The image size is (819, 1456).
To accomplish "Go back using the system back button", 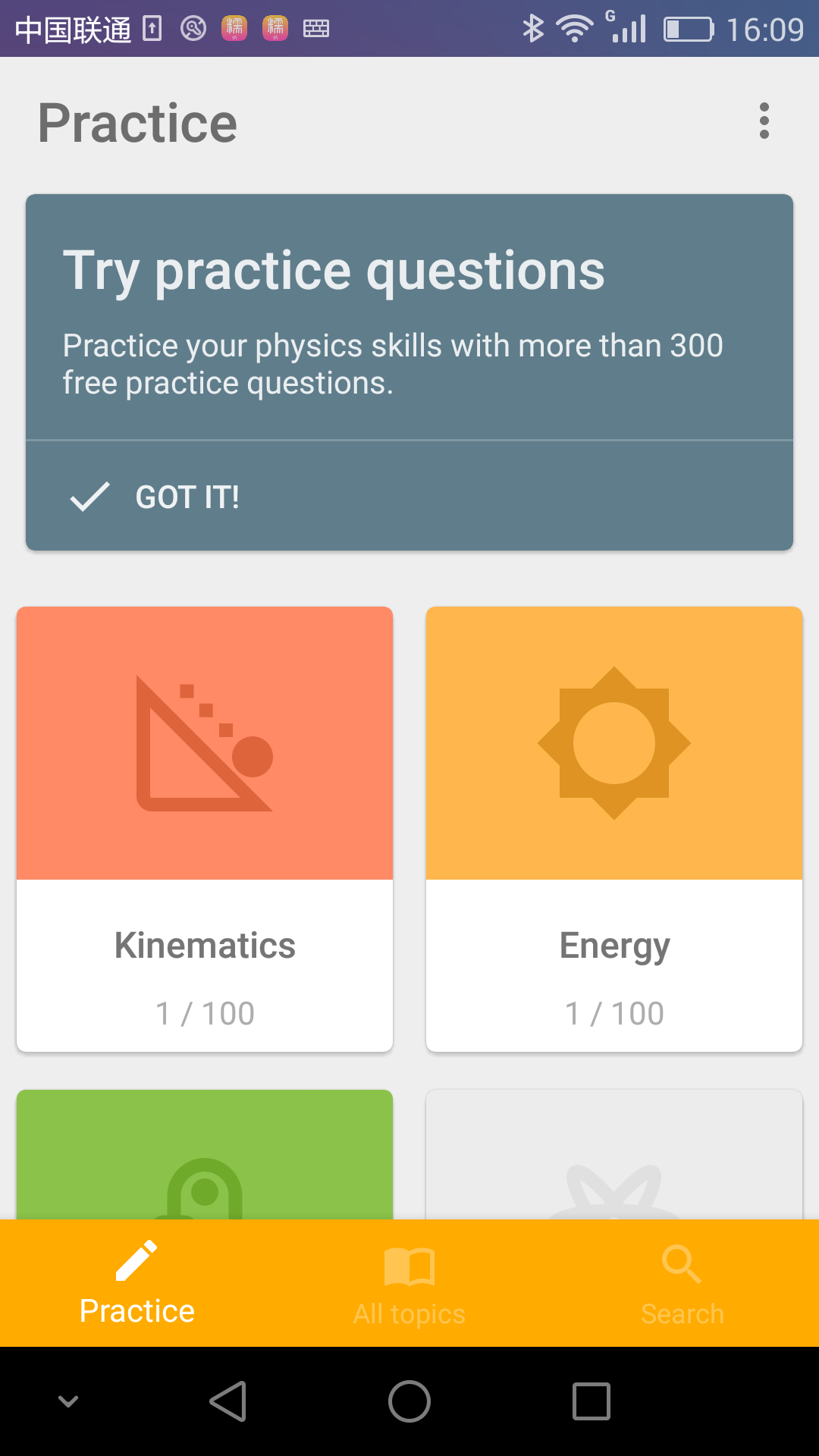I will pos(227,1401).
